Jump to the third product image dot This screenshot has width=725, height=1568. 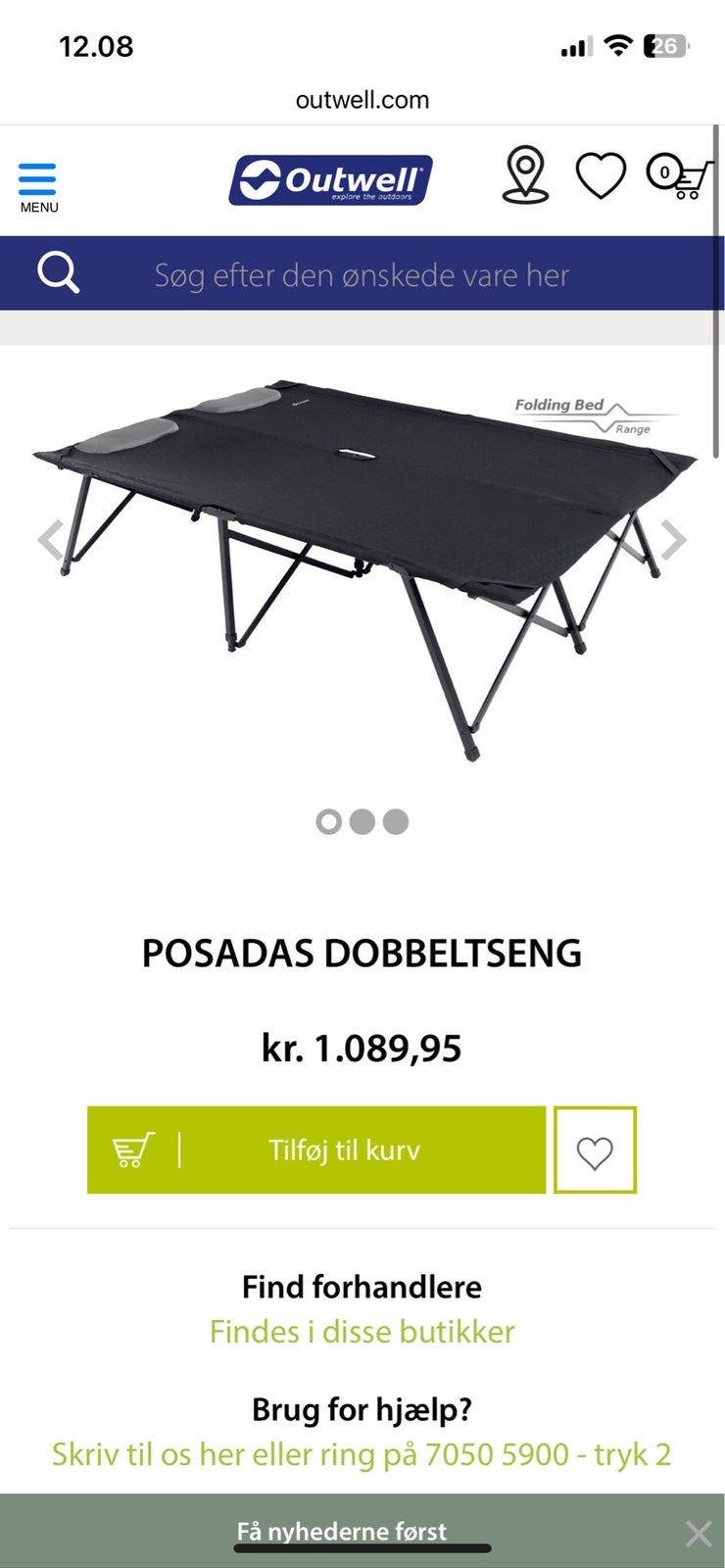click(396, 821)
